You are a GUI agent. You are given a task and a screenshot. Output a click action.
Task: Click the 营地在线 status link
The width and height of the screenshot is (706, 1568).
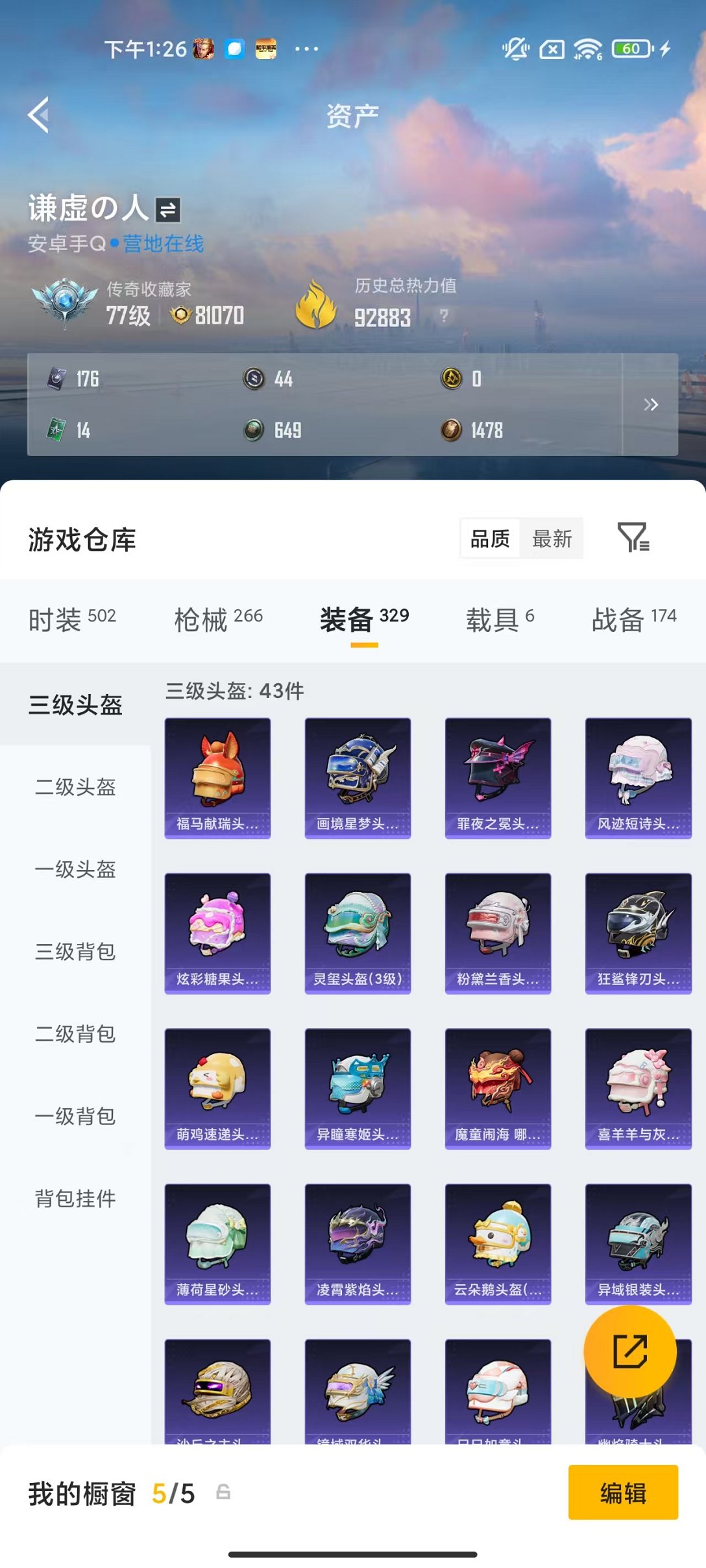pyautogui.click(x=163, y=244)
